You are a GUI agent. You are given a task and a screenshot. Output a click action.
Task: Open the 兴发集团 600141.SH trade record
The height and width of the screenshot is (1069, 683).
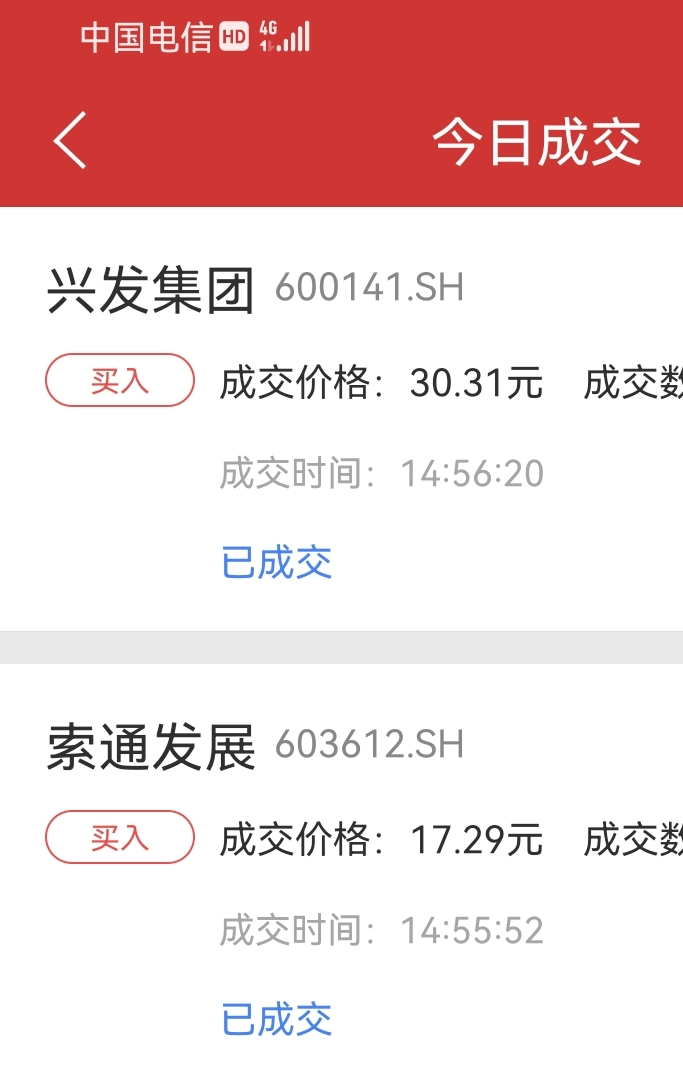341,420
